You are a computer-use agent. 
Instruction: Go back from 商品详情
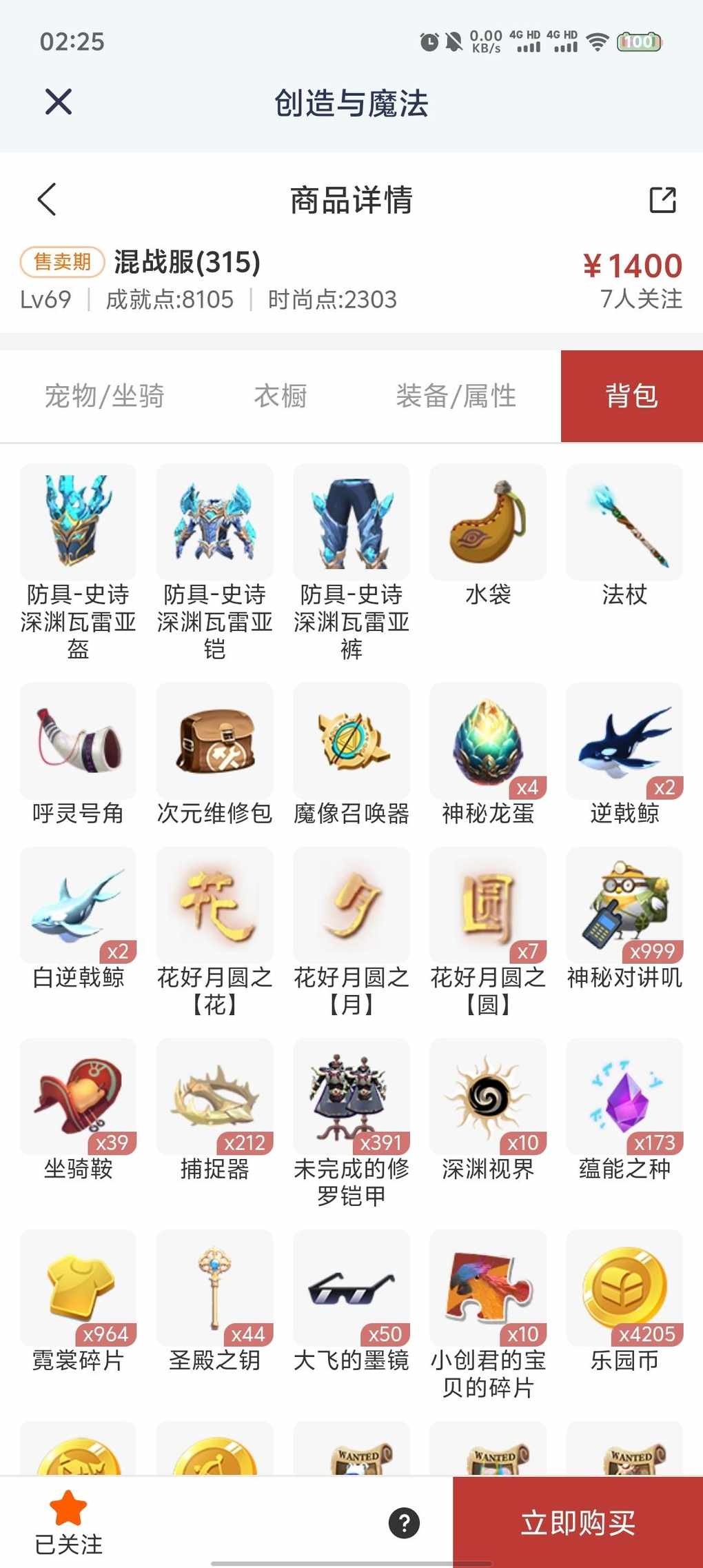47,200
